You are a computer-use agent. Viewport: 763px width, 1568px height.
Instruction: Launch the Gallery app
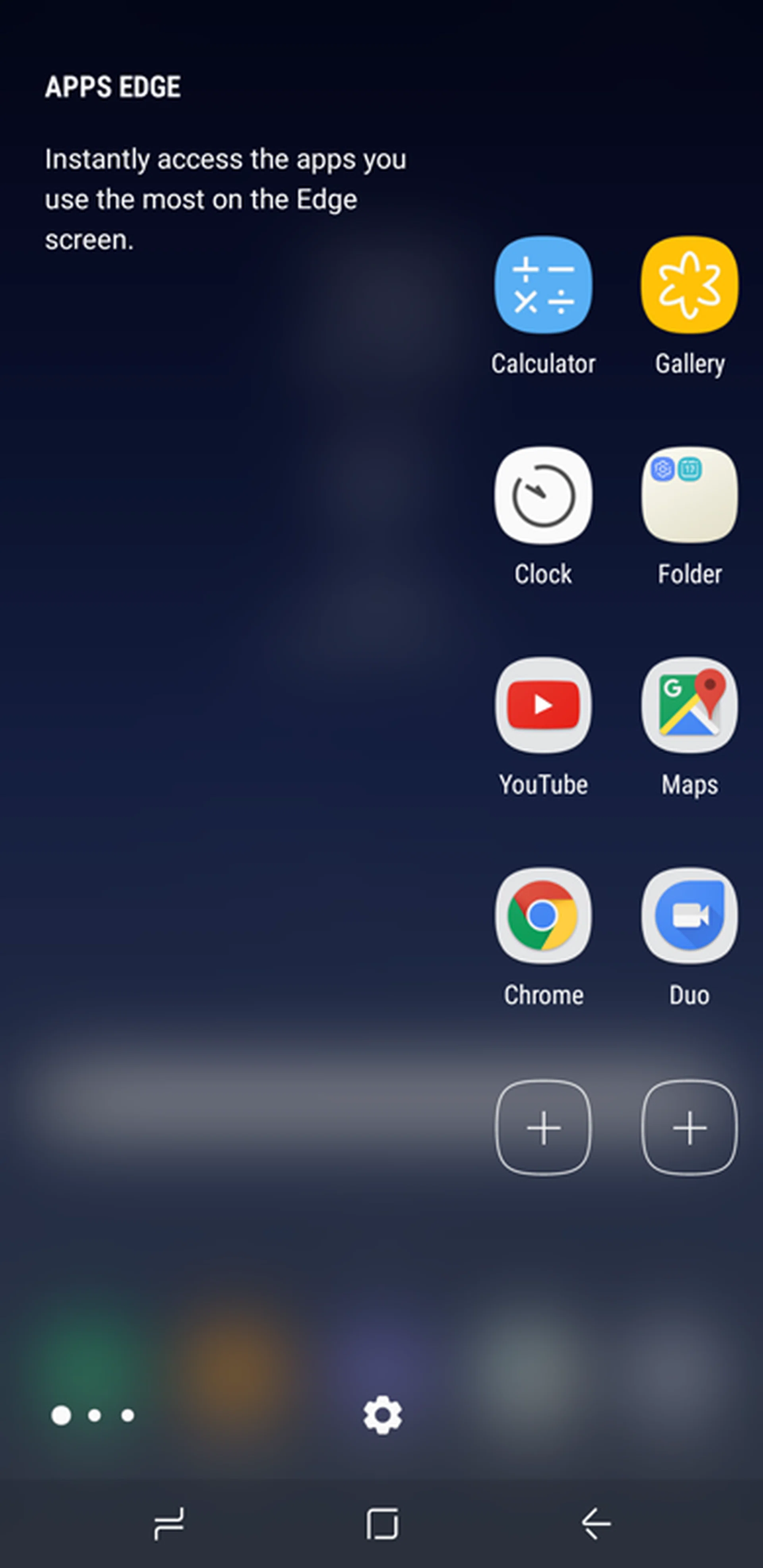(x=689, y=285)
